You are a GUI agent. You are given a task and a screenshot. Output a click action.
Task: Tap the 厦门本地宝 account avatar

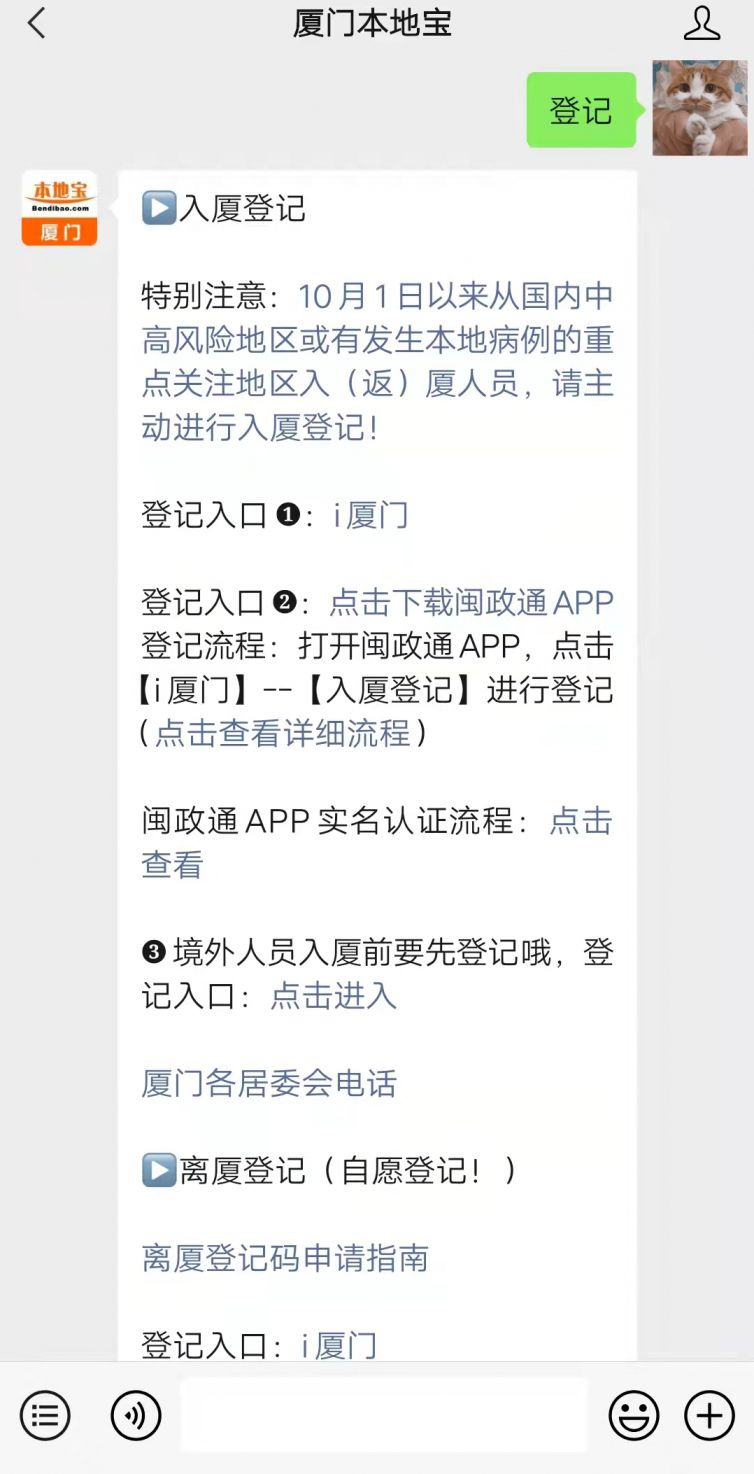[60, 208]
